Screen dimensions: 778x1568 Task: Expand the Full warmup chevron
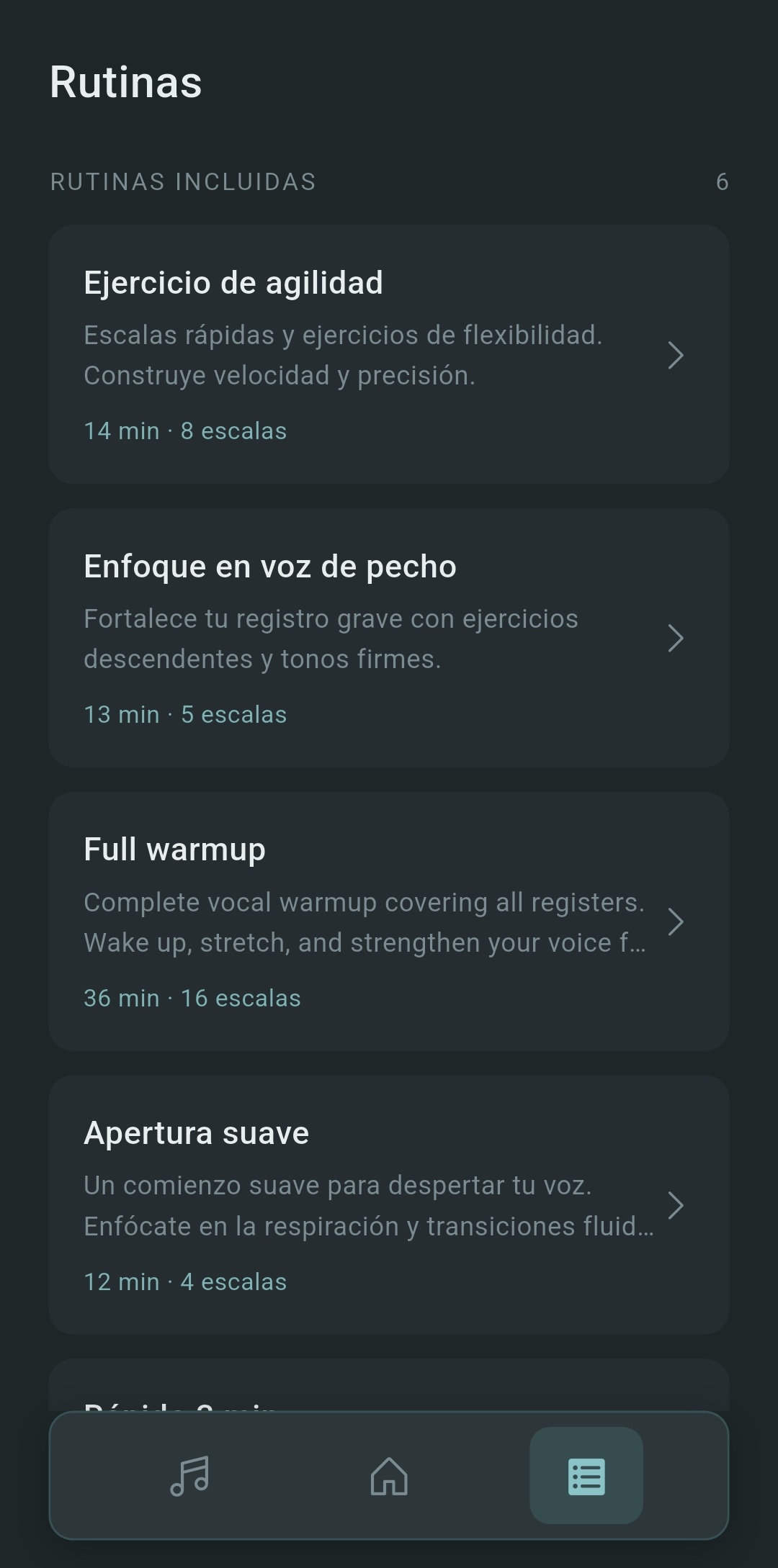pyautogui.click(x=676, y=922)
